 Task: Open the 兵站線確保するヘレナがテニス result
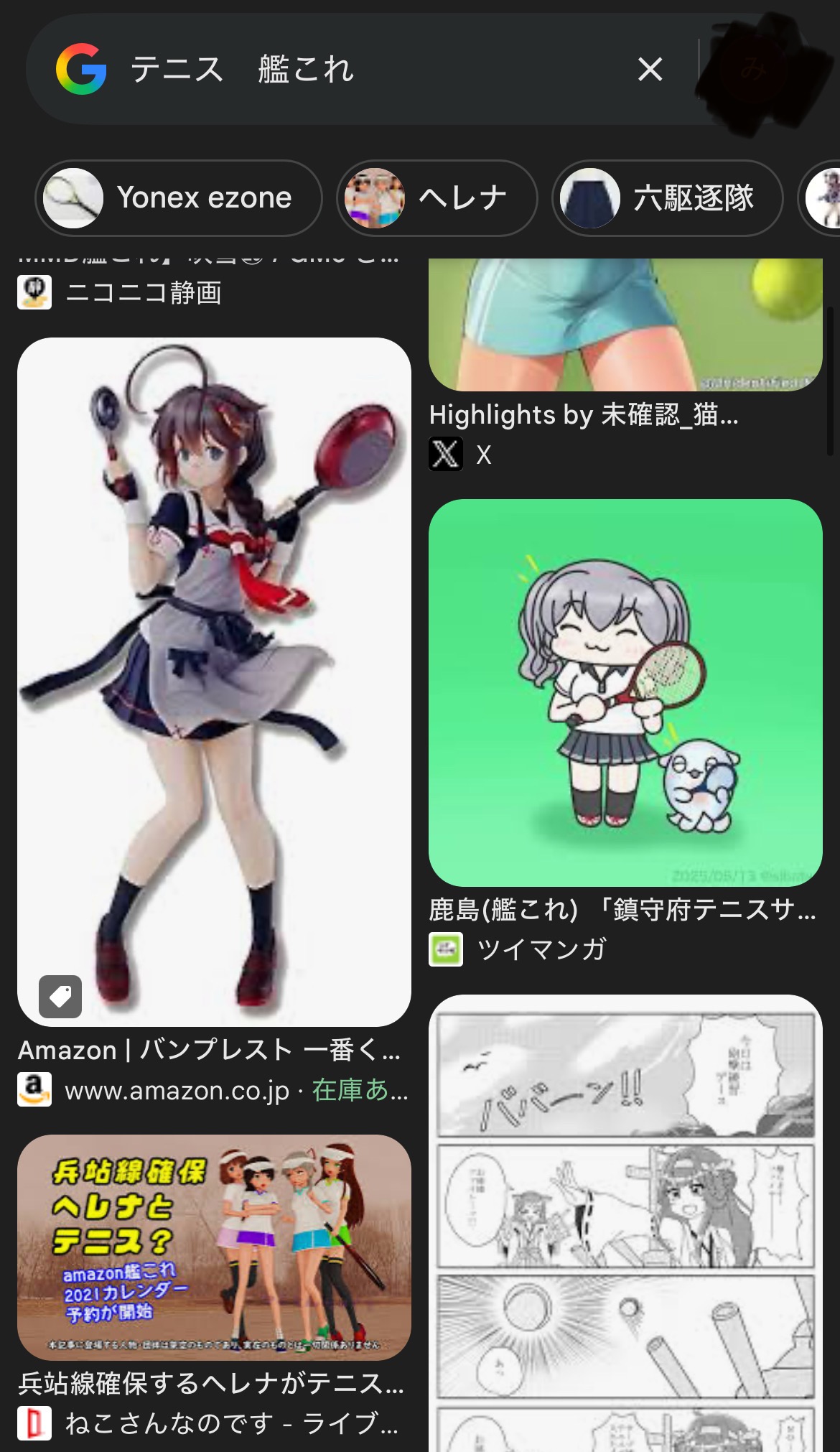214,1247
